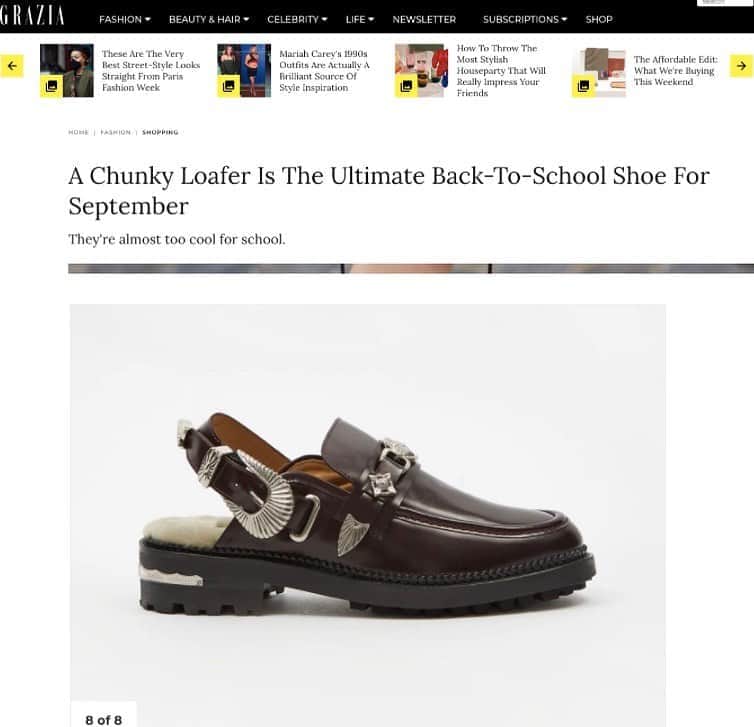This screenshot has height=727, width=754.
Task: Open the Grazia homepage logo
Action: click(33, 16)
